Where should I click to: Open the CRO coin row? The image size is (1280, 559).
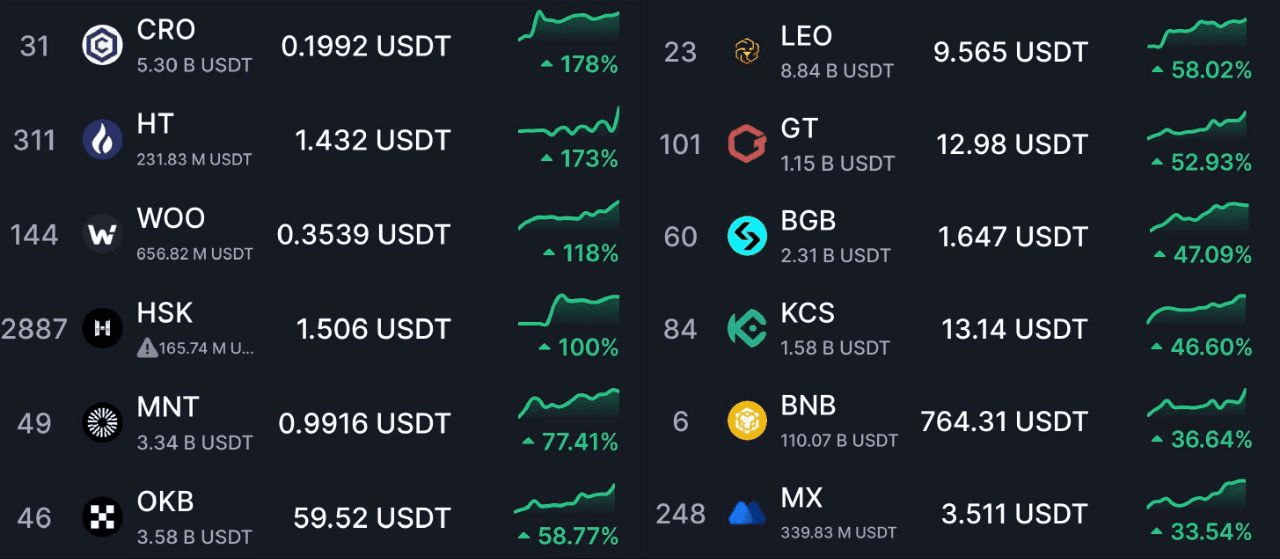[x=166, y=31]
